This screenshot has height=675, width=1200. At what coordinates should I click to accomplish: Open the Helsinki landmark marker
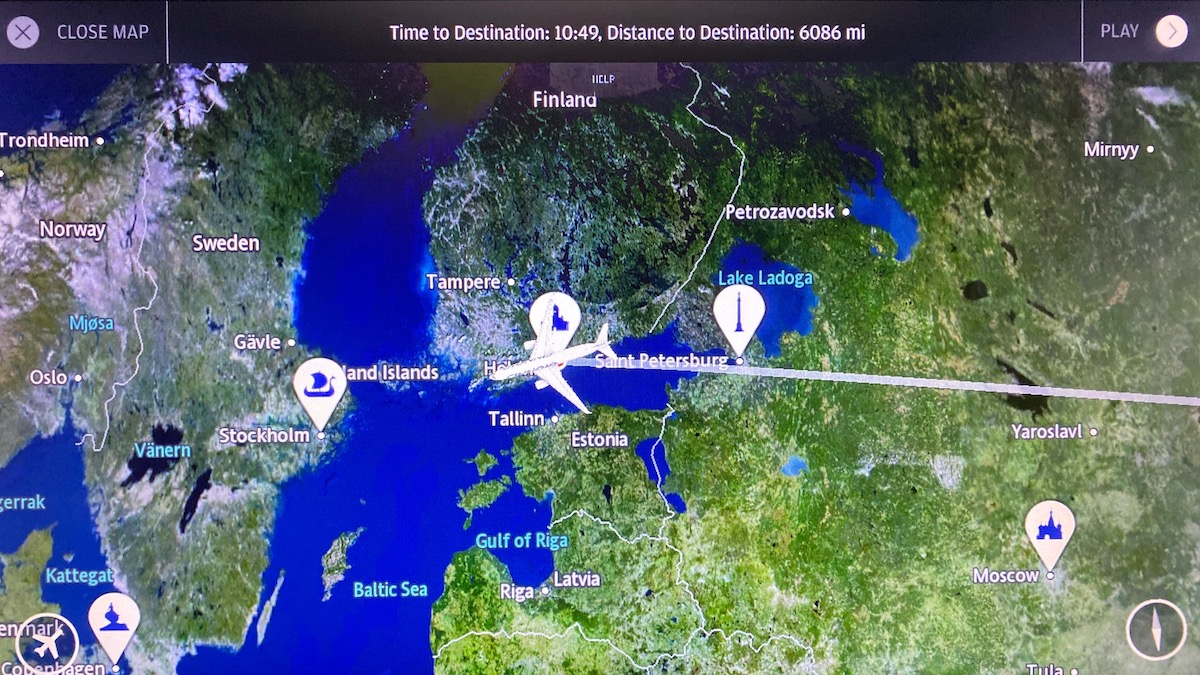click(554, 318)
